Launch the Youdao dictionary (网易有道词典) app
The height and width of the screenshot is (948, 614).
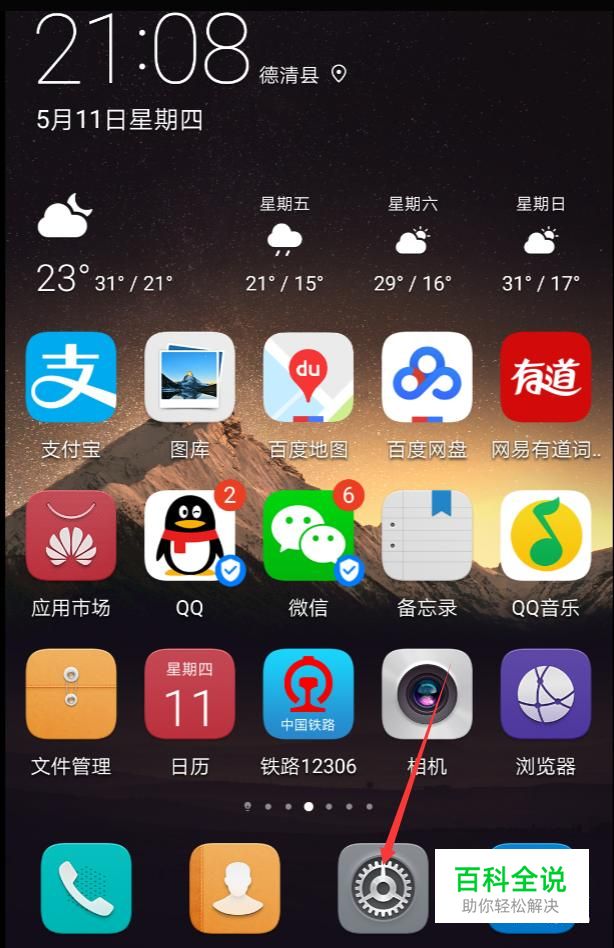545,377
